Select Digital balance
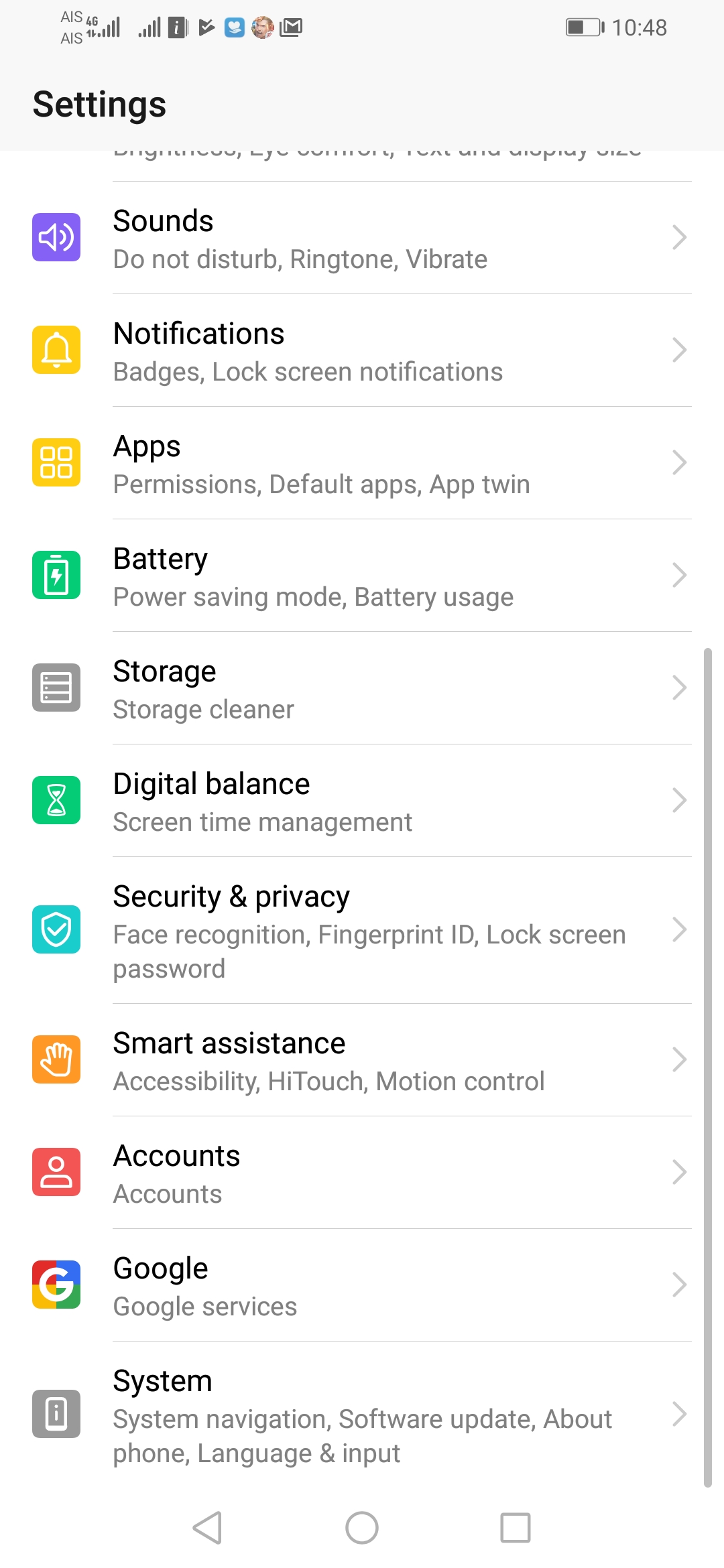The image size is (724, 1568). point(362,801)
